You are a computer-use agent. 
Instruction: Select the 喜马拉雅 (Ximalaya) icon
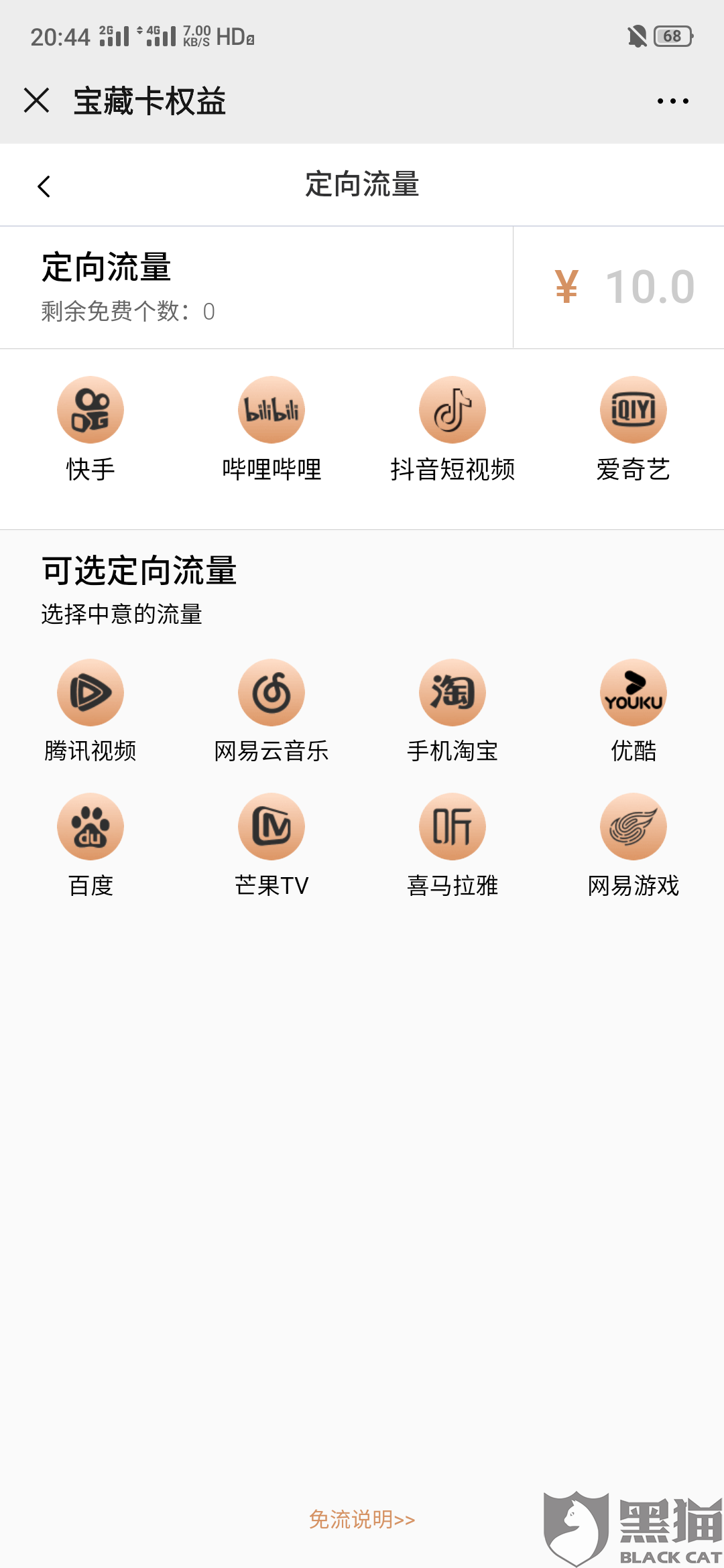[452, 826]
